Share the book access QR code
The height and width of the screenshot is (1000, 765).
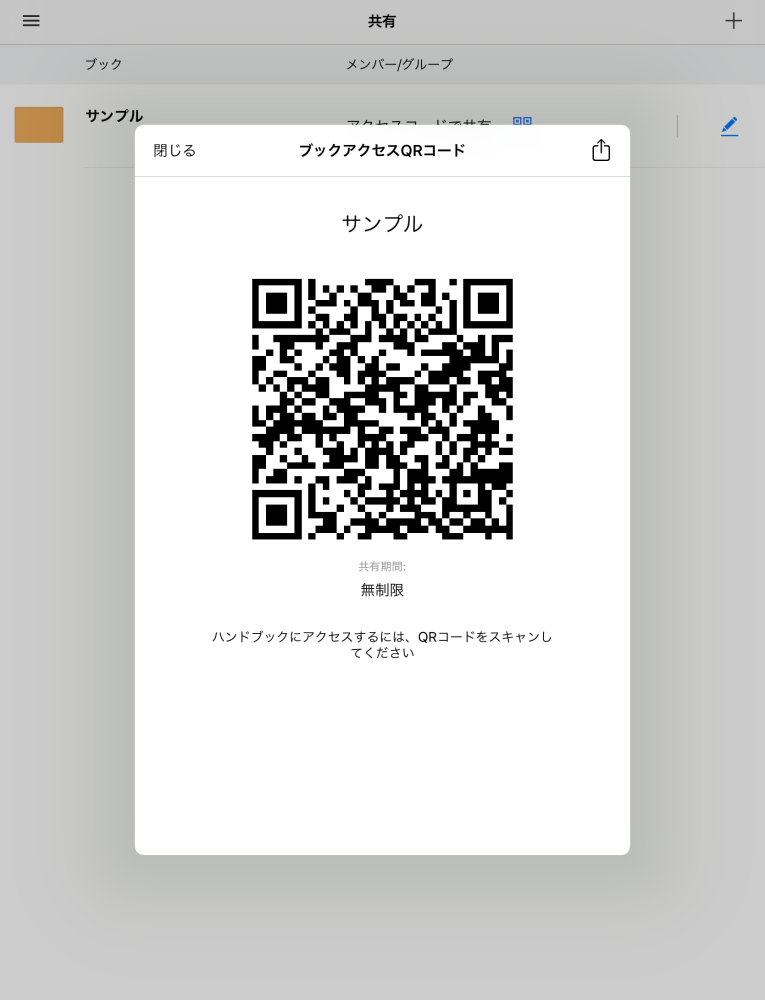pos(601,150)
